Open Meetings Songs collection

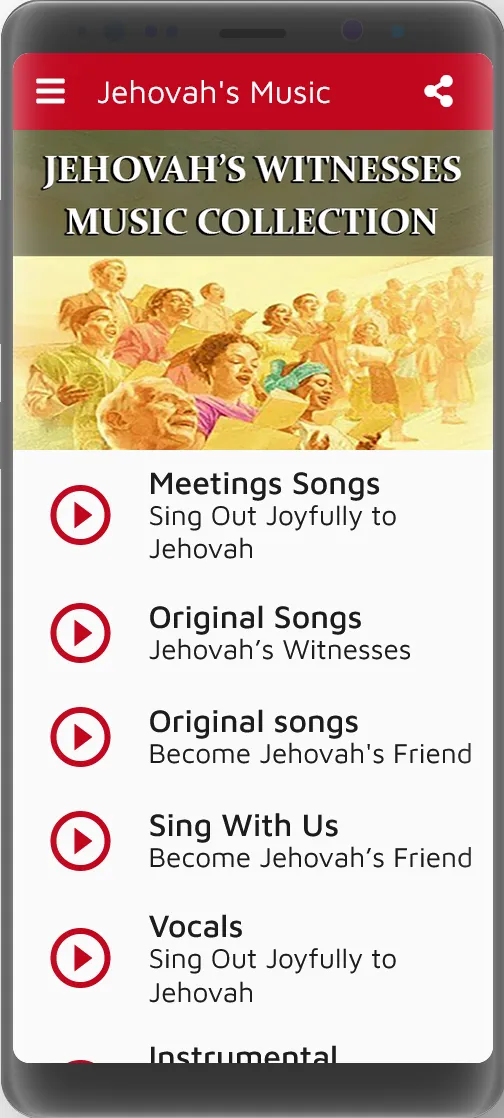(x=252, y=516)
